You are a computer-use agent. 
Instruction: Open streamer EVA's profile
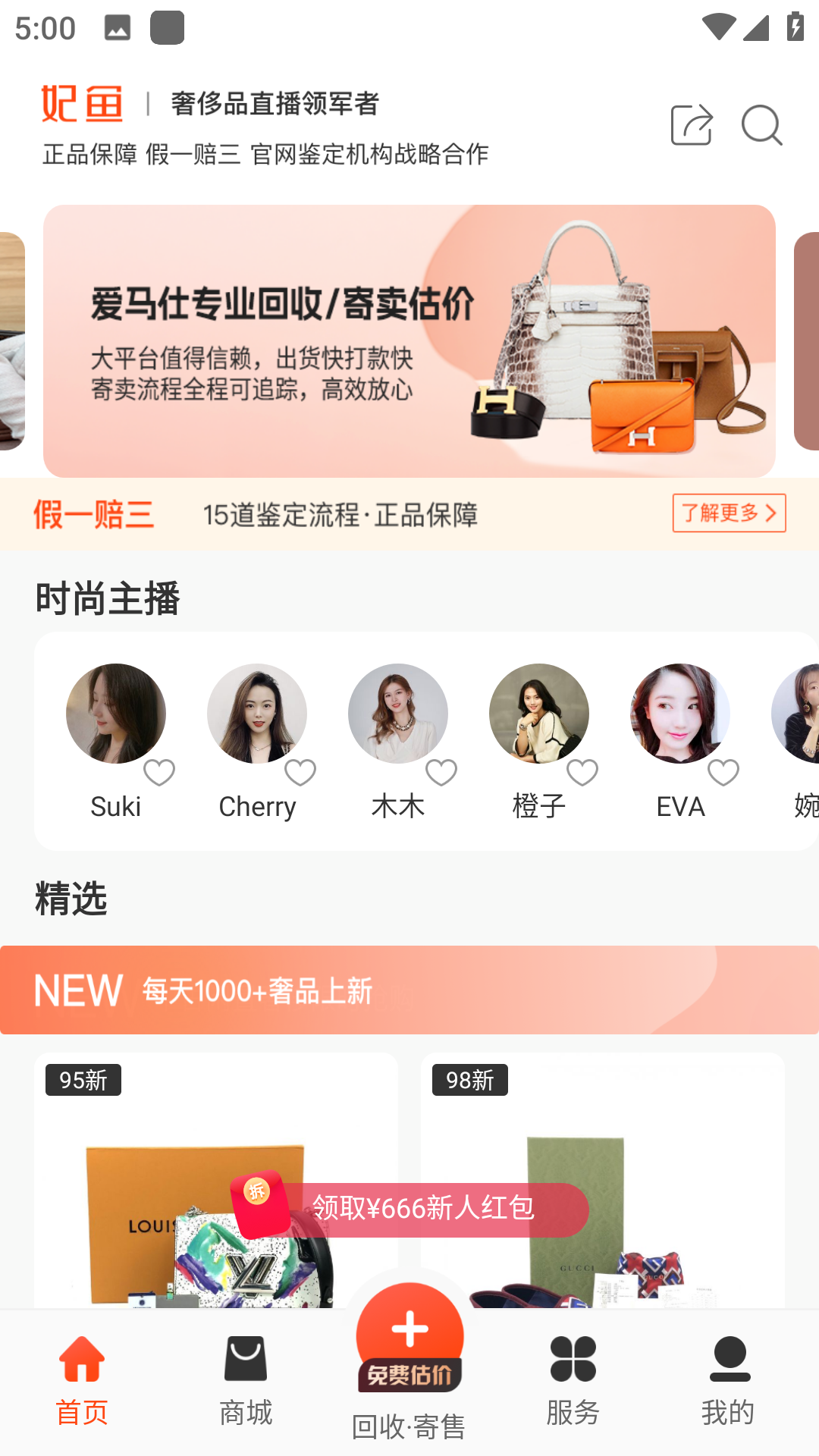[680, 714]
